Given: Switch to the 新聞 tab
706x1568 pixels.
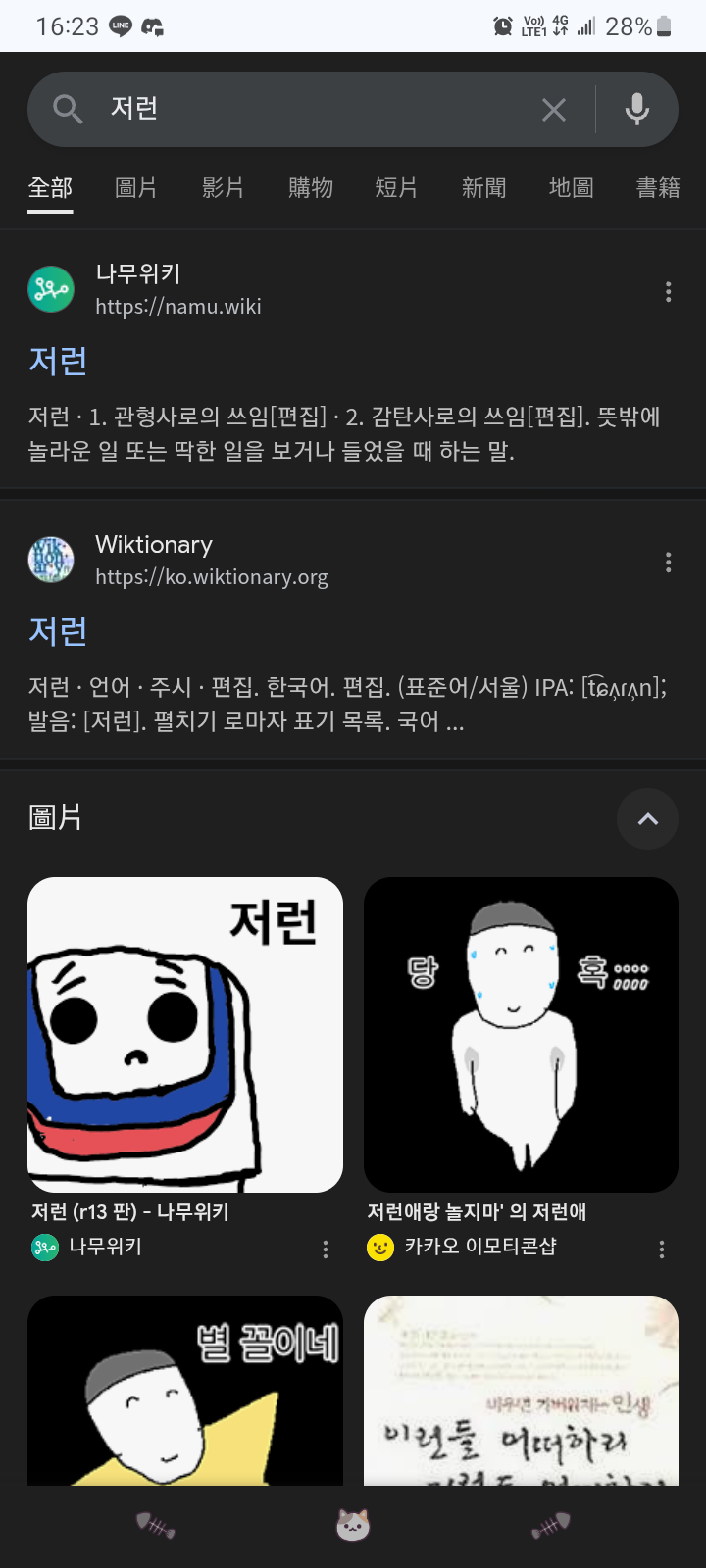Looking at the screenshot, I should (x=483, y=187).
